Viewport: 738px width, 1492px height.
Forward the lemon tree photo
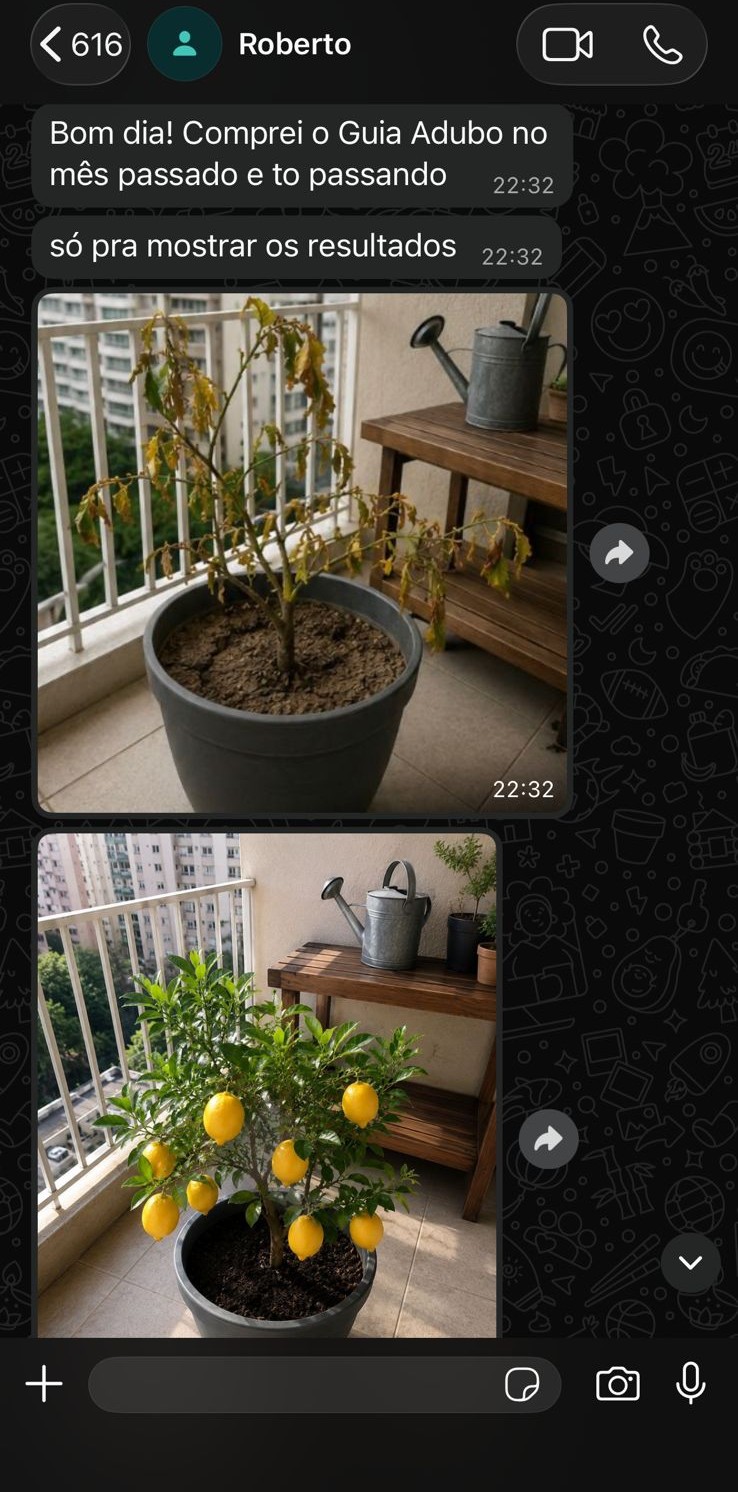[x=548, y=1139]
